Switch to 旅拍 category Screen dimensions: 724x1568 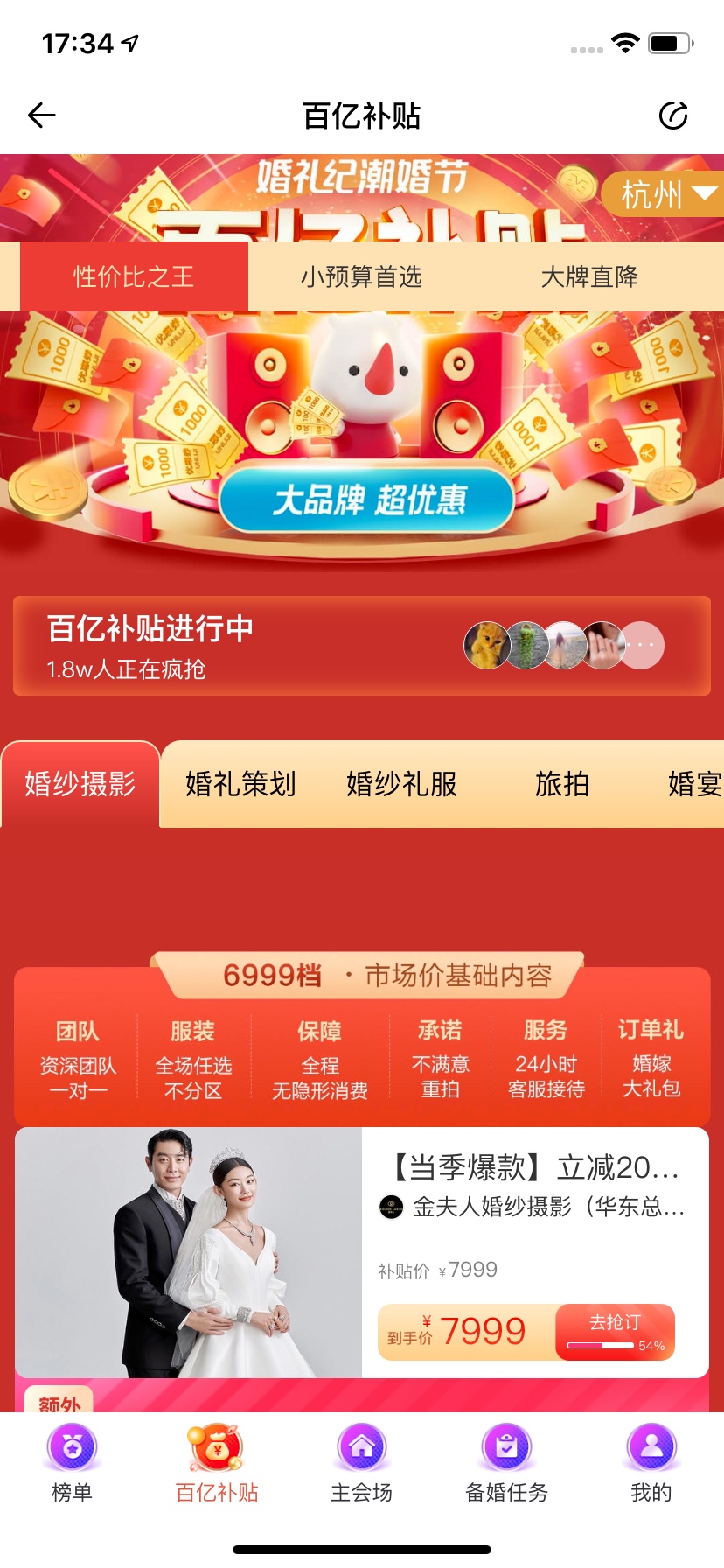562,784
